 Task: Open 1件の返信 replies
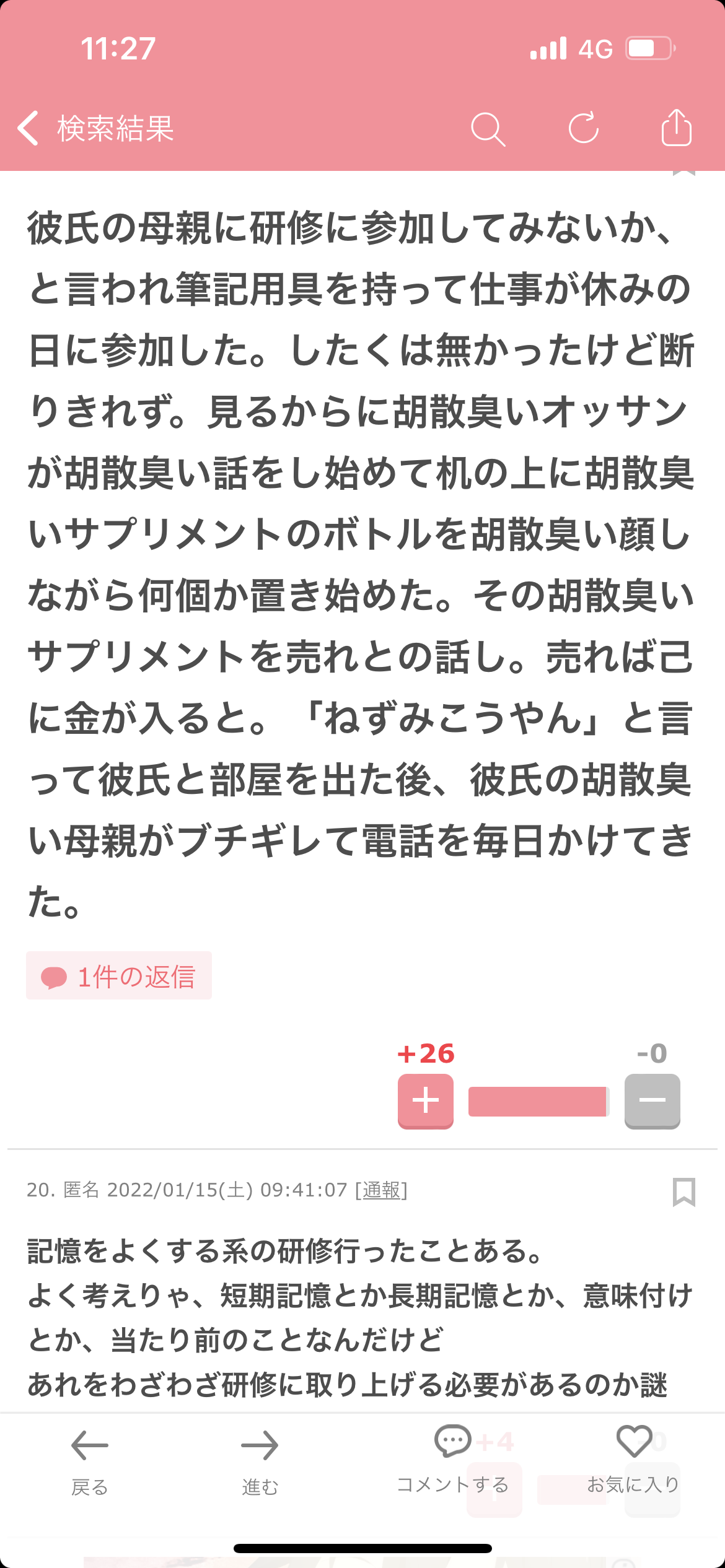119,976
